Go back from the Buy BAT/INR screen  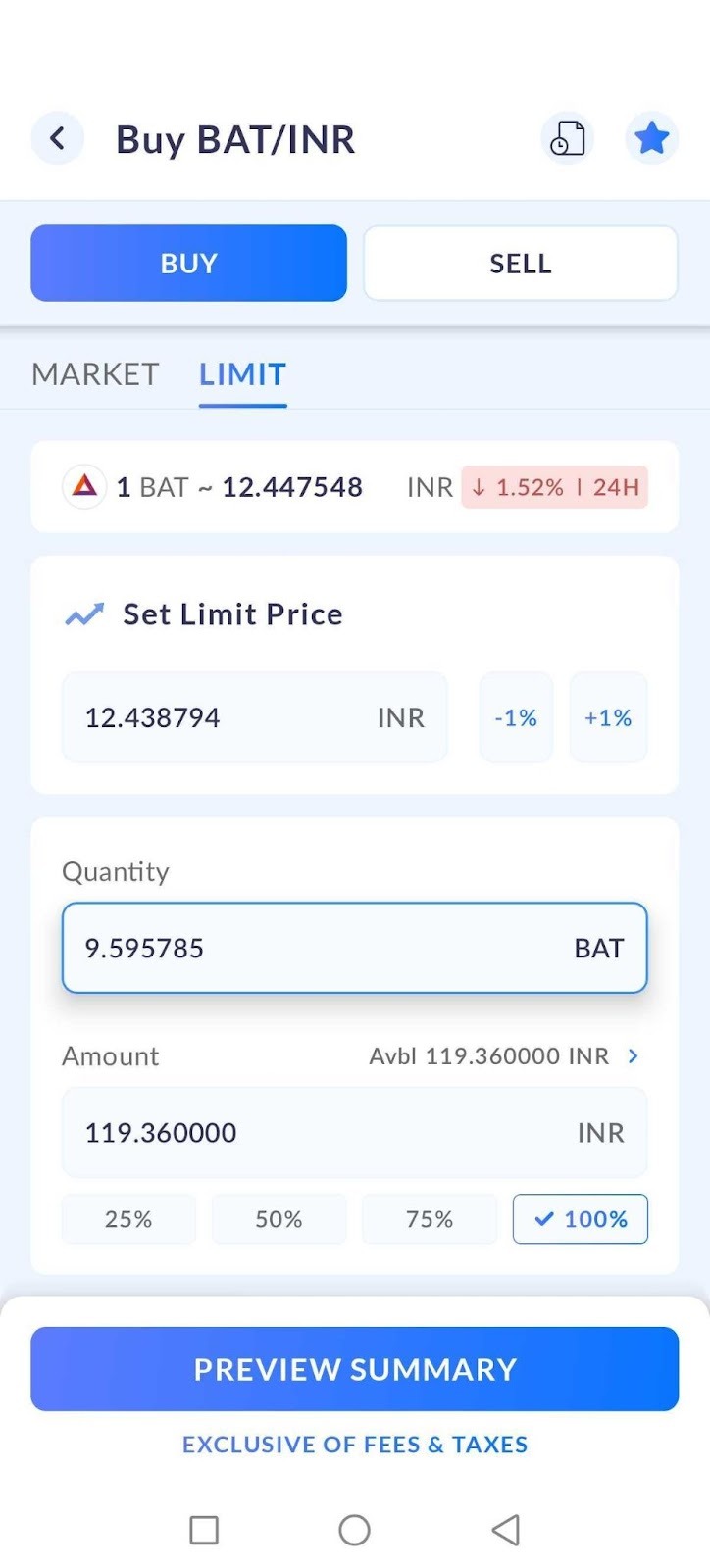(x=57, y=138)
